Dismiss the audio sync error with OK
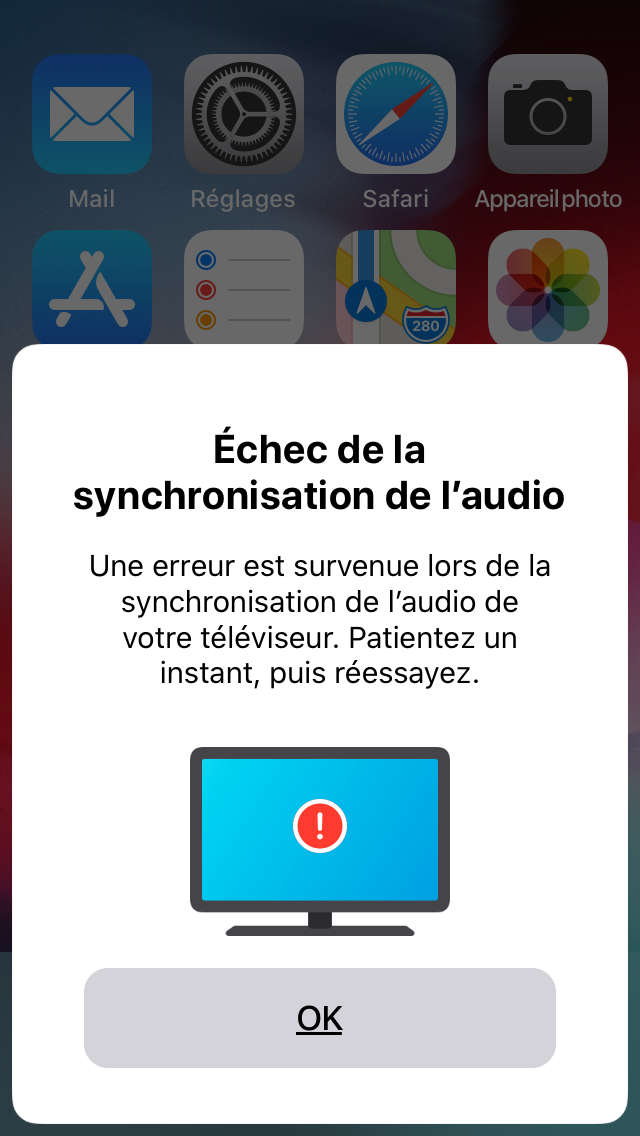Image resolution: width=640 pixels, height=1136 pixels. click(320, 1017)
